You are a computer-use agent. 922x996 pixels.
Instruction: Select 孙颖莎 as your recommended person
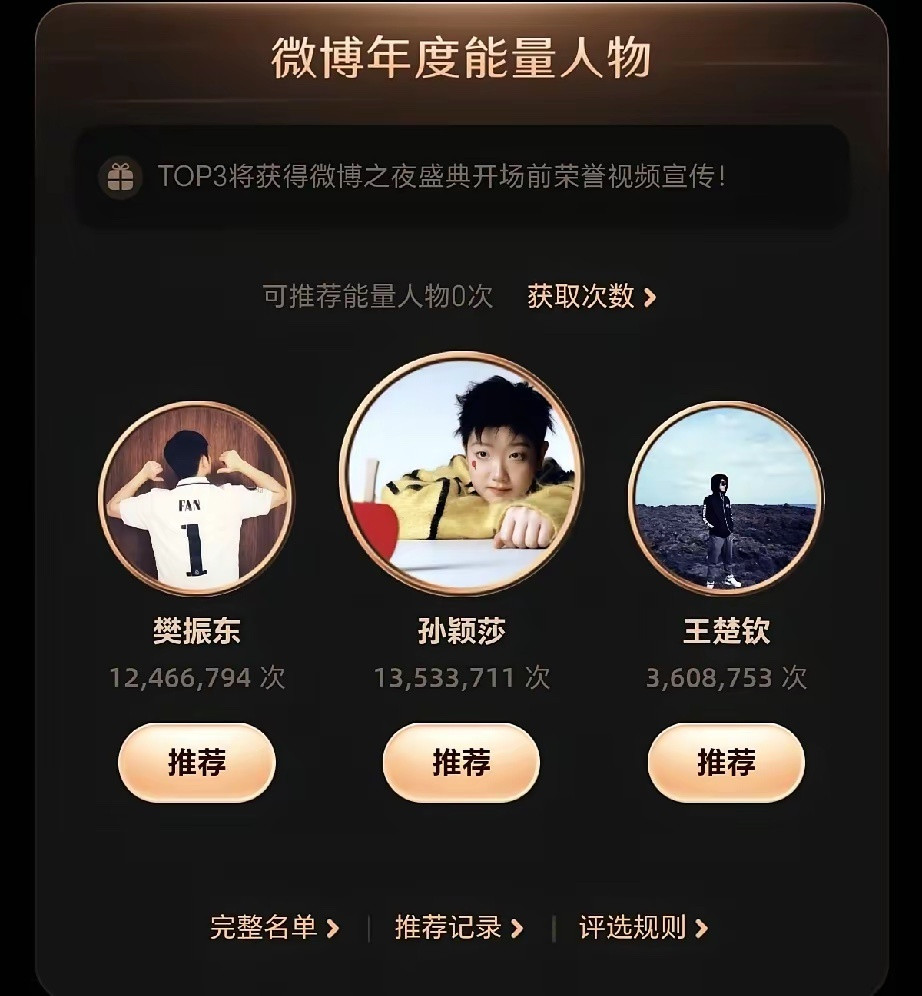coord(460,762)
